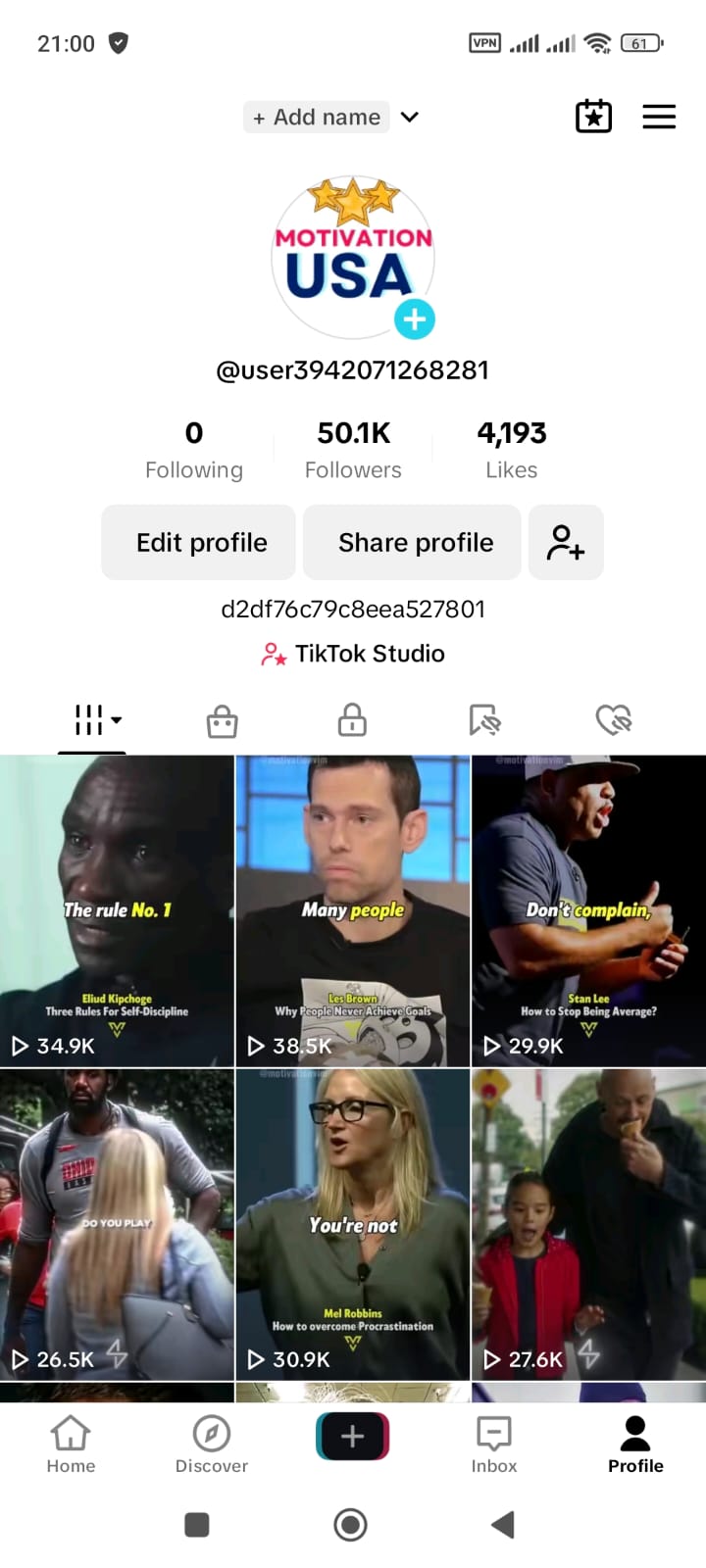Tap the Add name button

[316, 118]
